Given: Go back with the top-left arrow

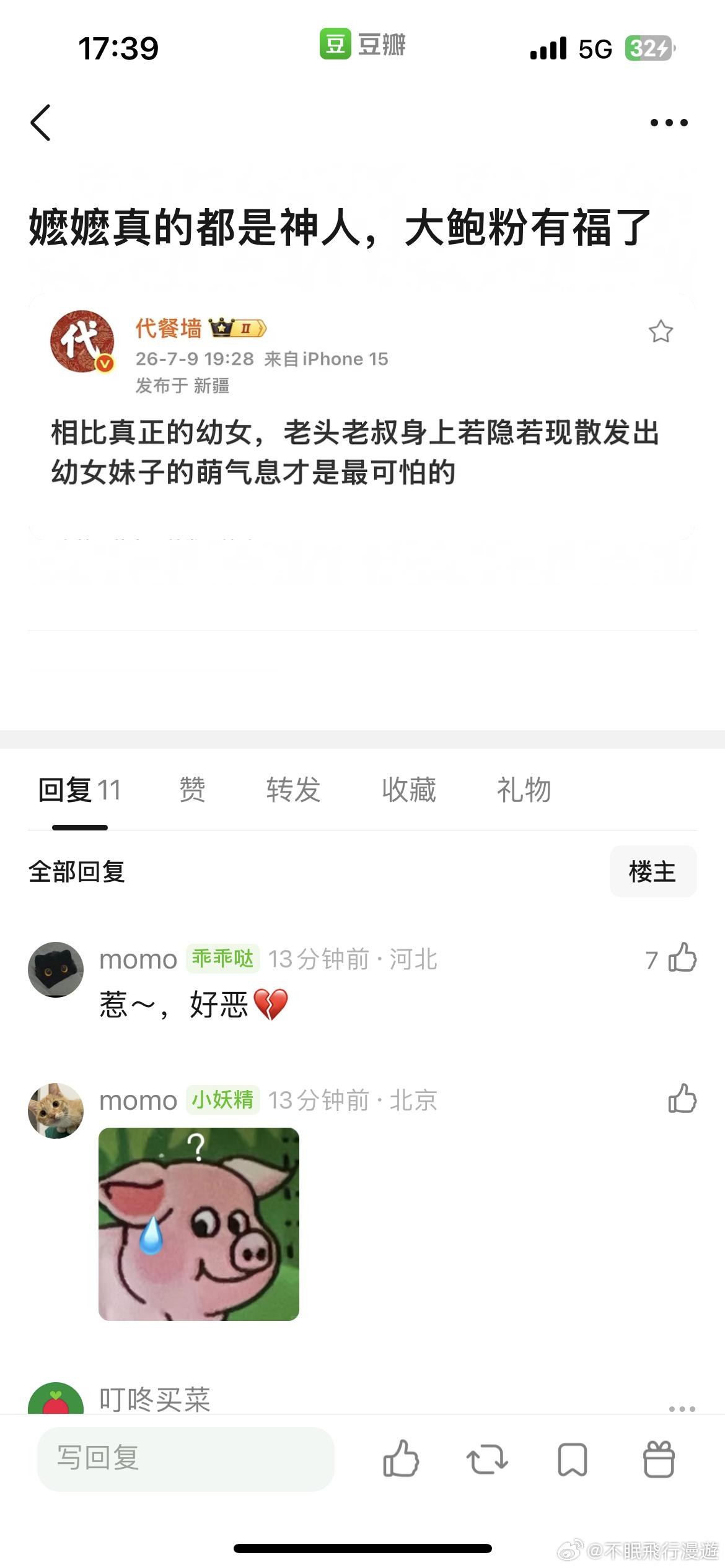Looking at the screenshot, I should (40, 123).
